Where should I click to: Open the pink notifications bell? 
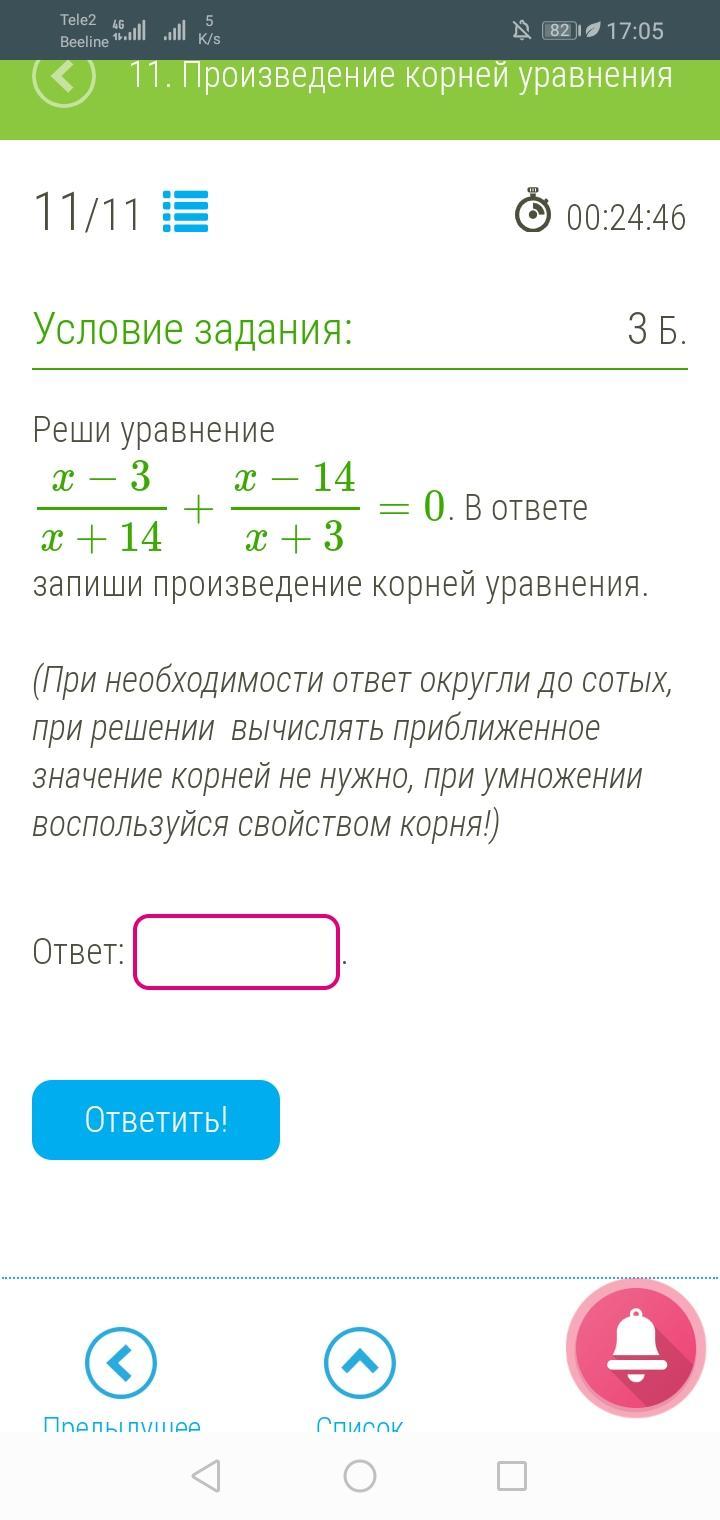pyautogui.click(x=636, y=1347)
